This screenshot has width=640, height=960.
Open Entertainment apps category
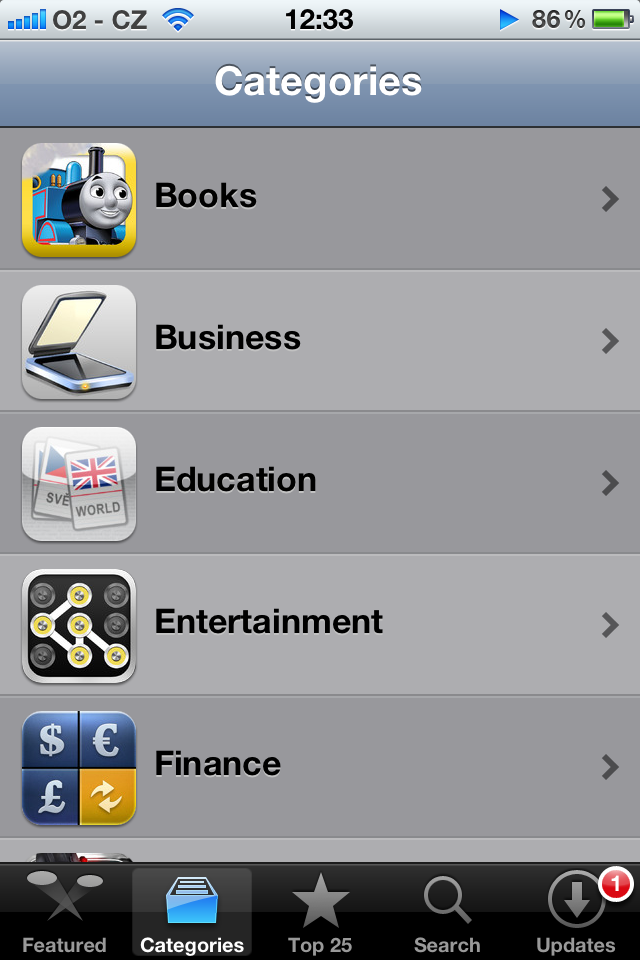[320, 624]
